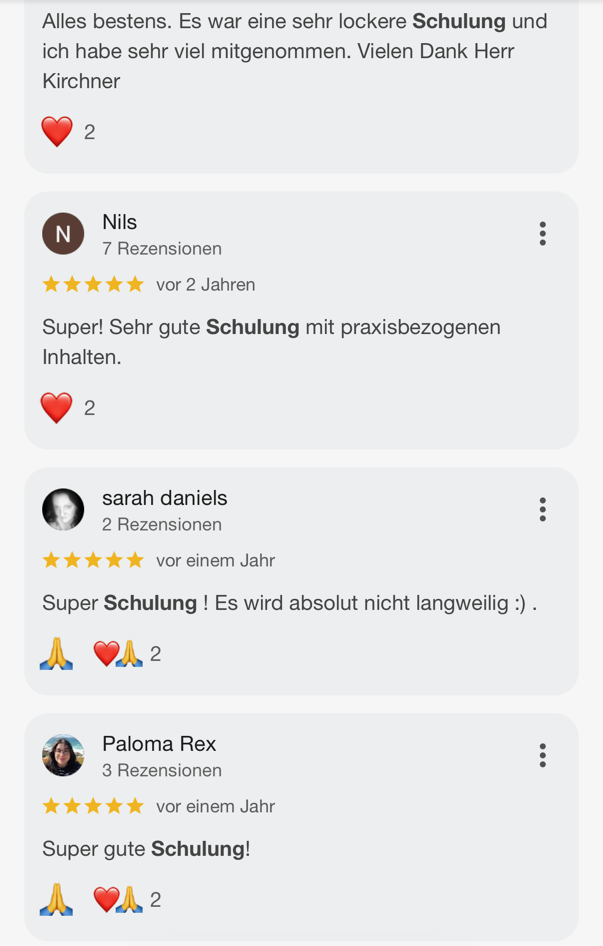View reactions on Paloma Rex's review
The image size is (603, 946).
tap(126, 900)
